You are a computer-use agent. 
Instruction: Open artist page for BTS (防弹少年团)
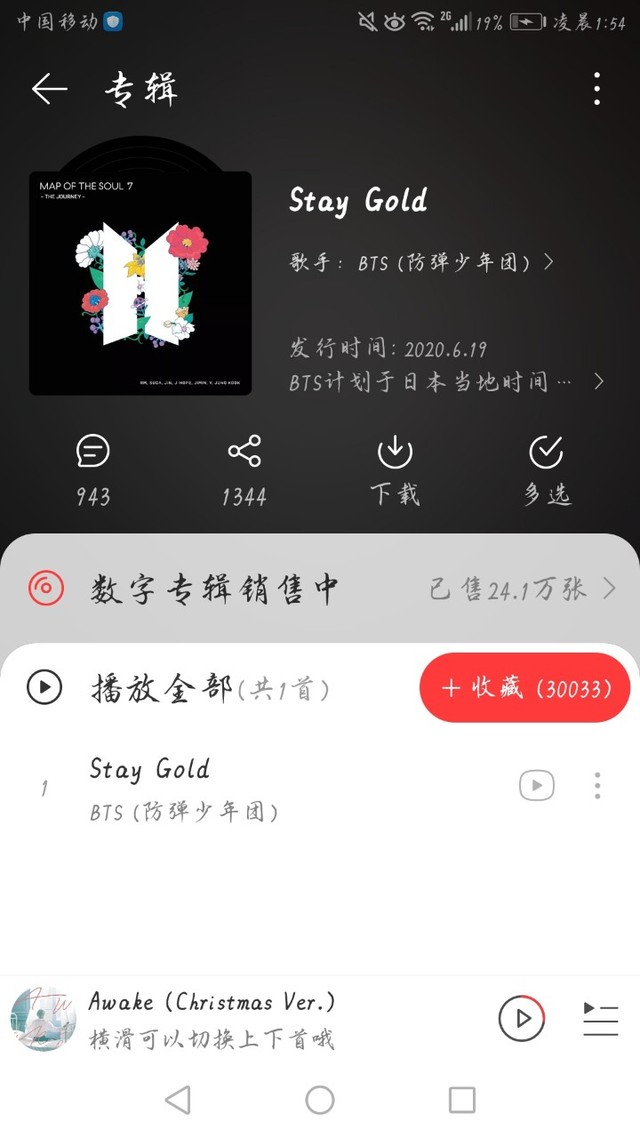point(422,263)
